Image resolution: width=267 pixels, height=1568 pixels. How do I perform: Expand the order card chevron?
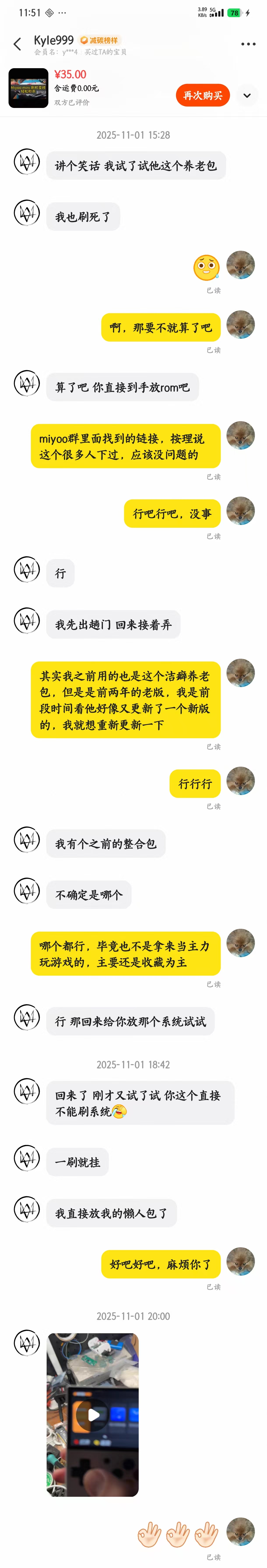pyautogui.click(x=247, y=96)
